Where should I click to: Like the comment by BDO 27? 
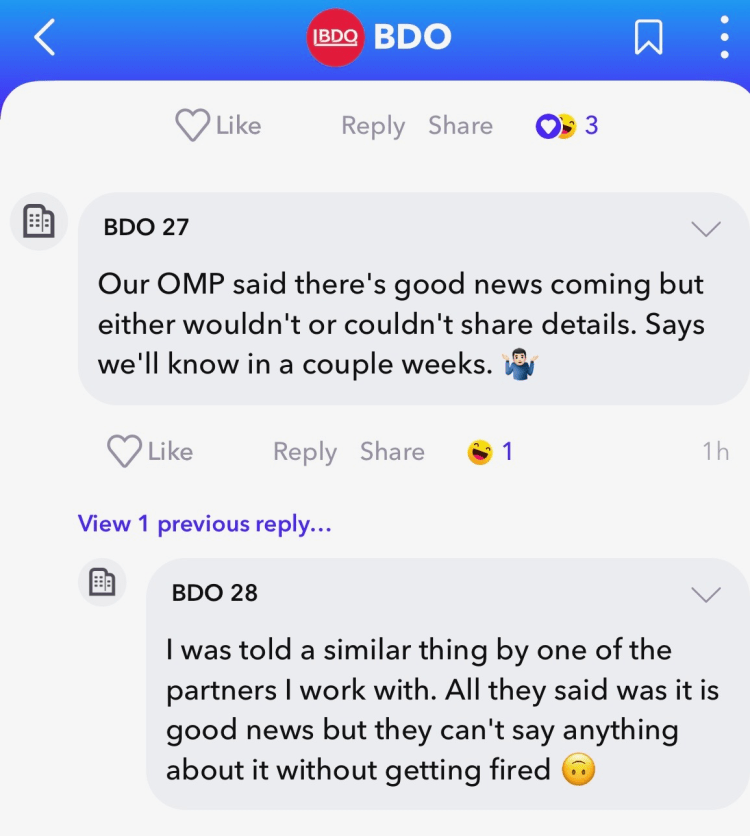click(150, 452)
